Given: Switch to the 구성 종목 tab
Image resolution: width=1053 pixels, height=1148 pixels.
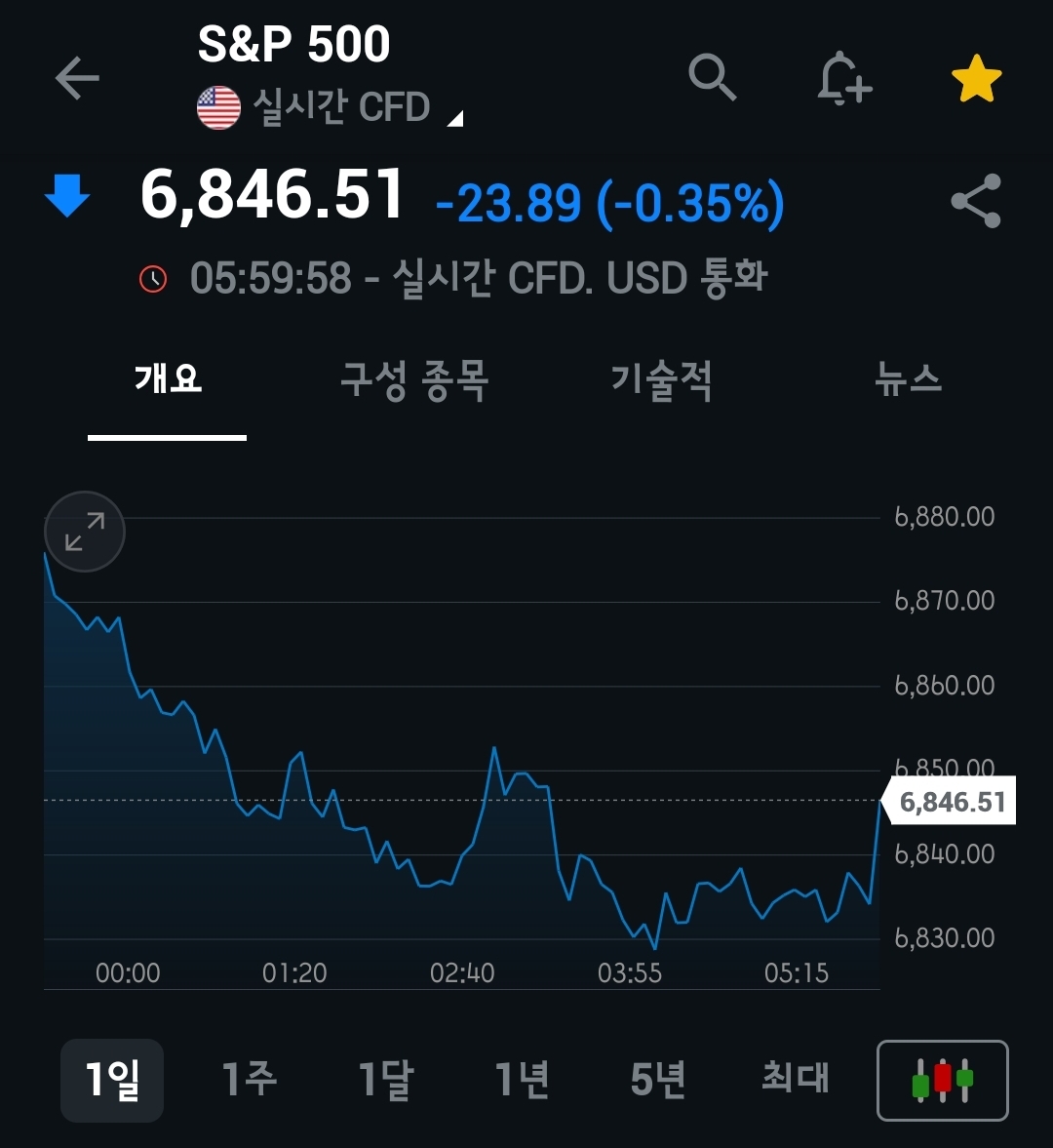Looking at the screenshot, I should point(414,378).
